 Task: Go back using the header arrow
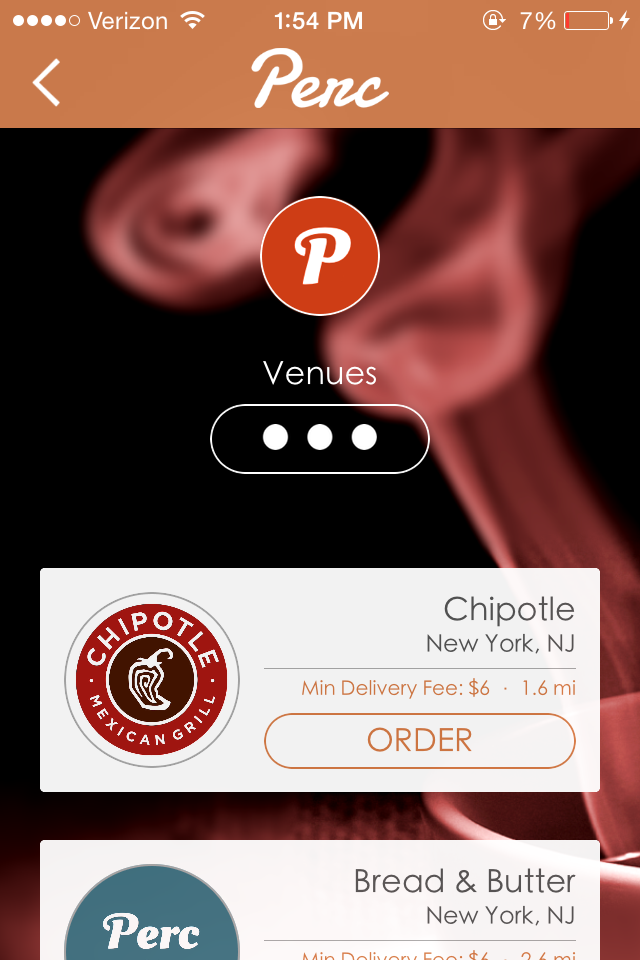click(x=47, y=82)
